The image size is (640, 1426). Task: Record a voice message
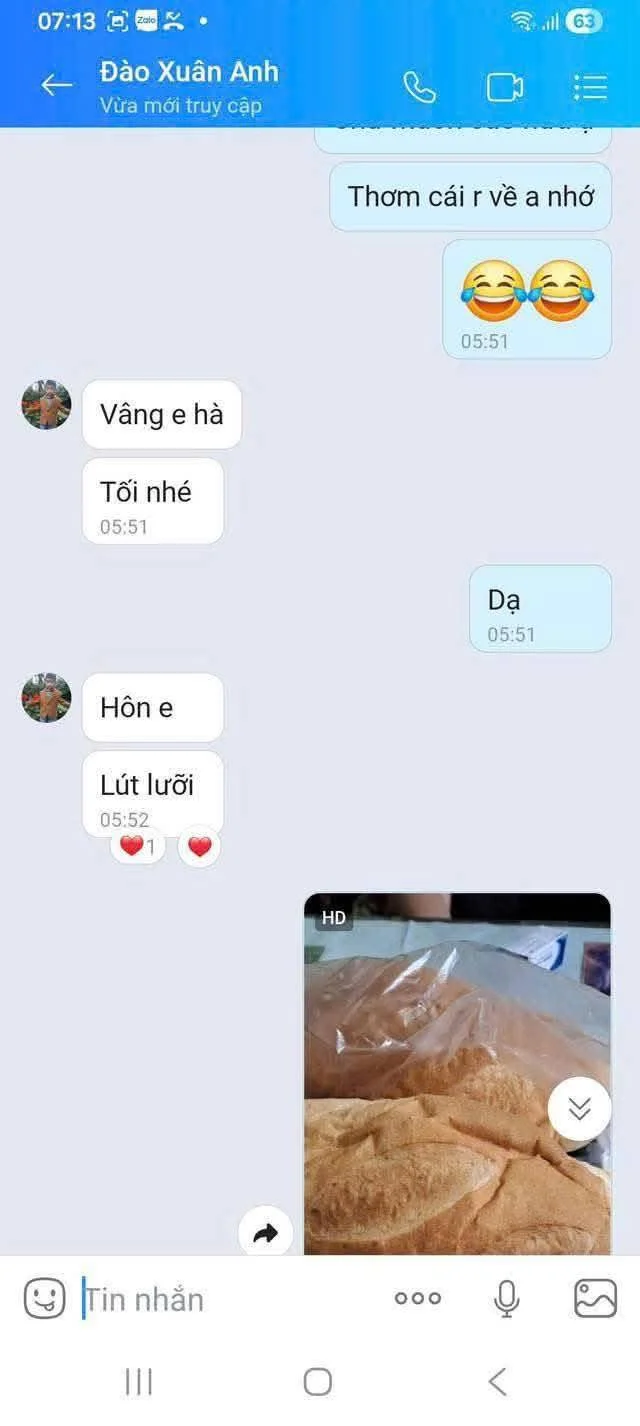tap(507, 1298)
